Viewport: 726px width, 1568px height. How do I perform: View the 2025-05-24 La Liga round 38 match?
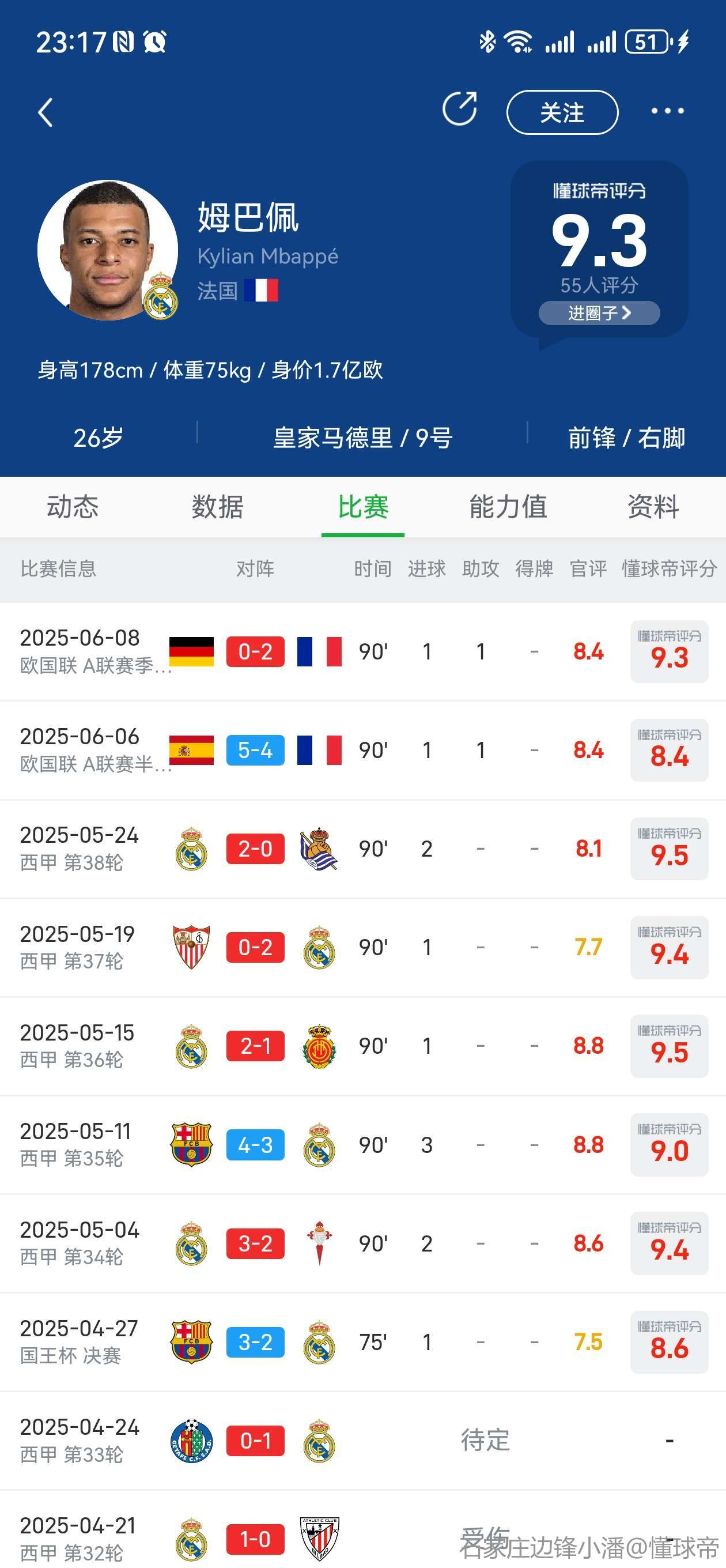pyautogui.click(x=362, y=849)
